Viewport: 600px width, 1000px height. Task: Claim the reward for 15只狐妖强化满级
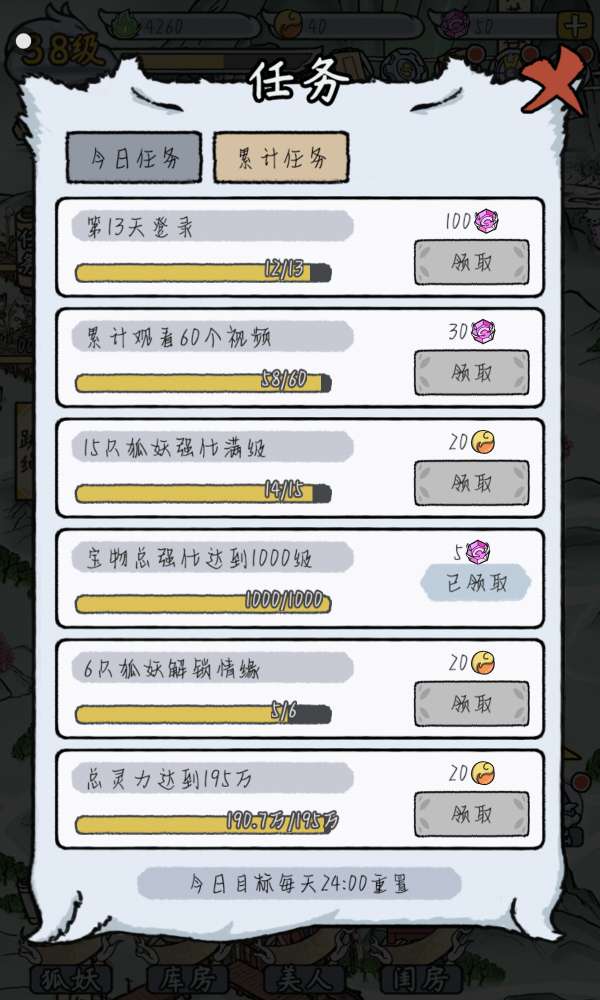click(472, 483)
